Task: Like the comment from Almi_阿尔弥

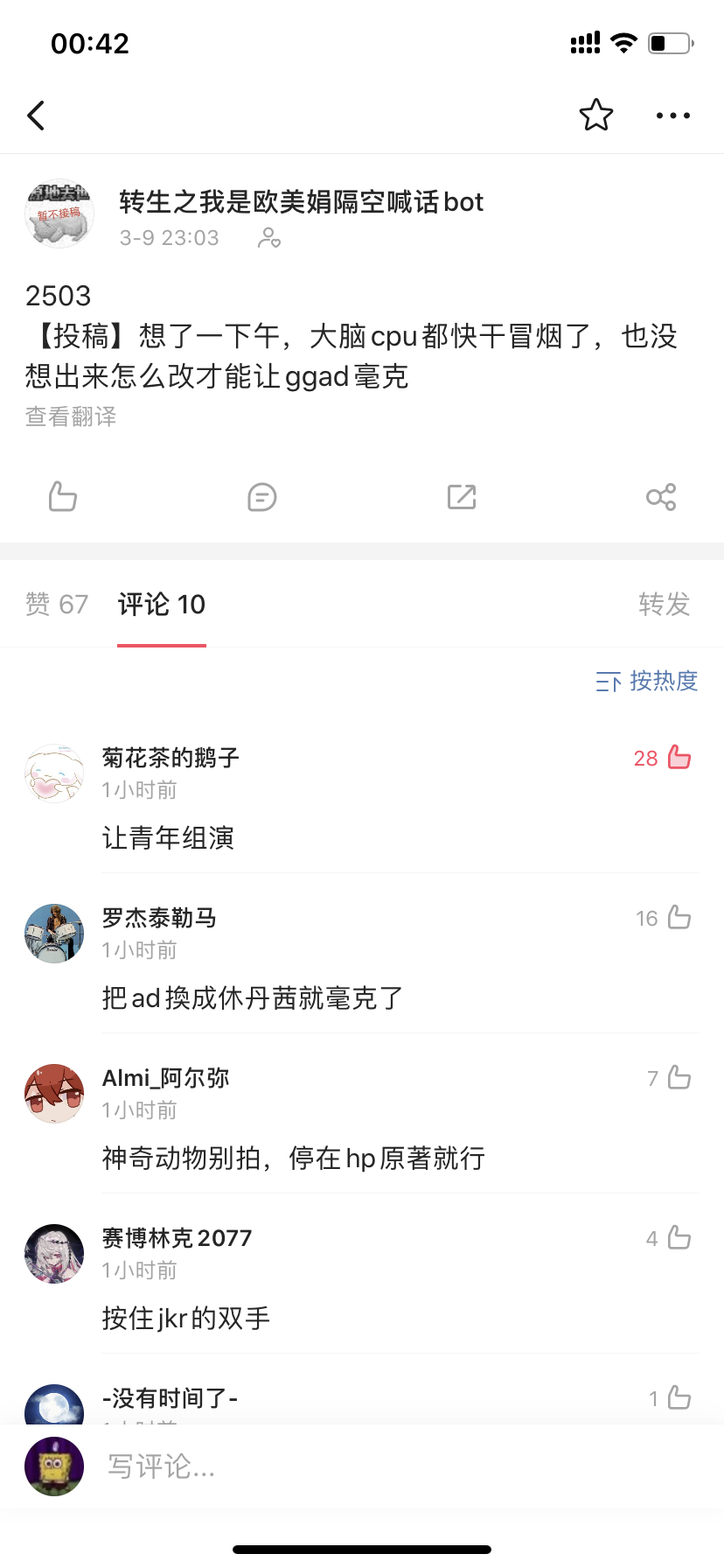Action: point(679,1078)
